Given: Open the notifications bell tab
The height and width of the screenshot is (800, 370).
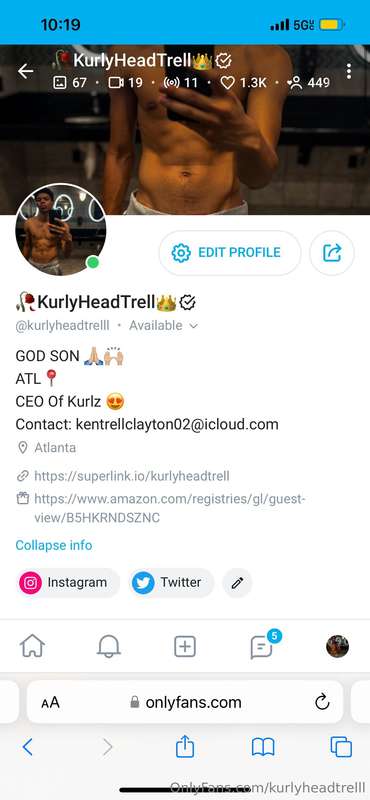Looking at the screenshot, I should tap(108, 646).
